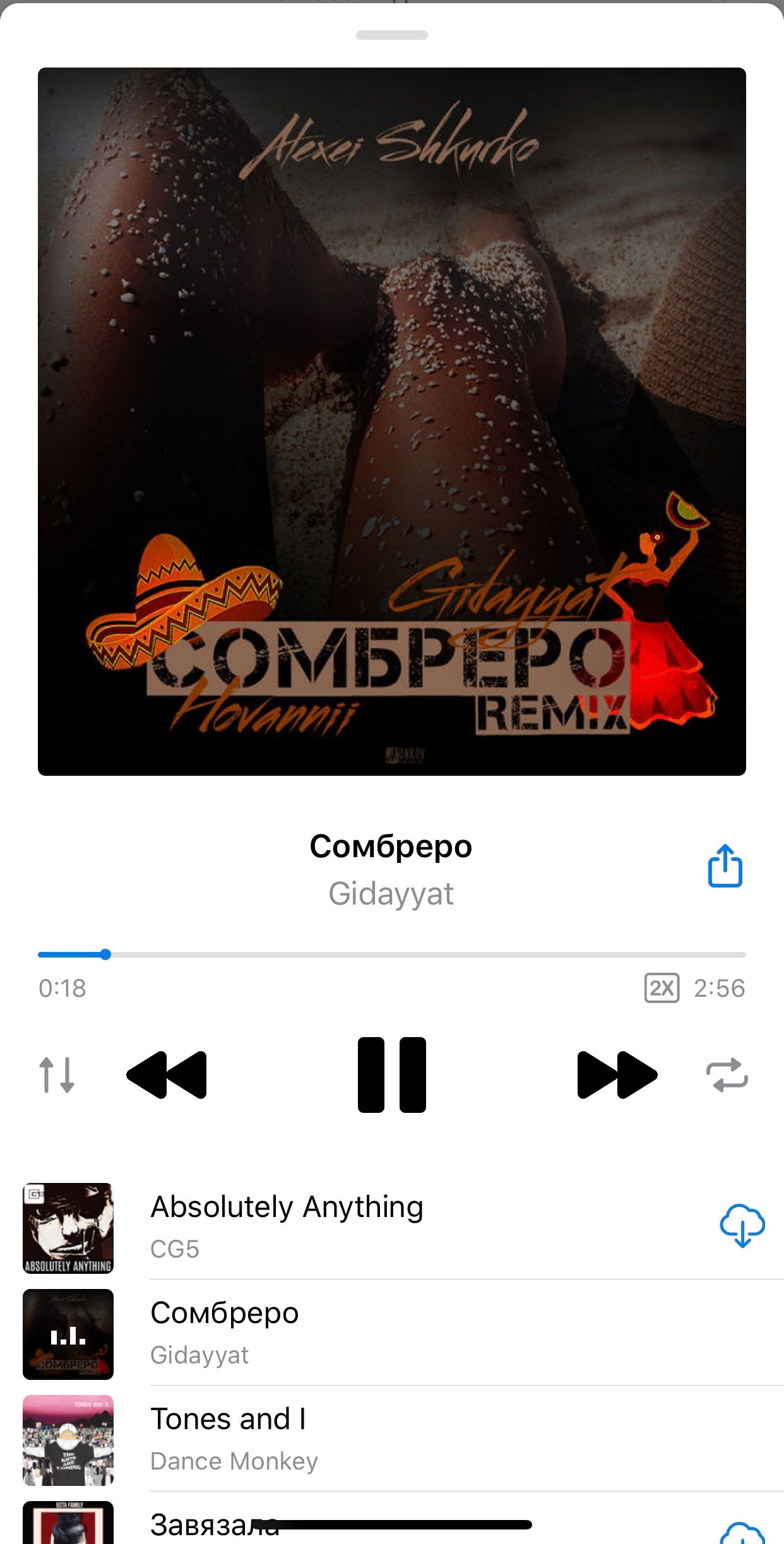Viewport: 784px width, 1544px height.
Task: Go back to the previous track
Action: pos(167,1074)
